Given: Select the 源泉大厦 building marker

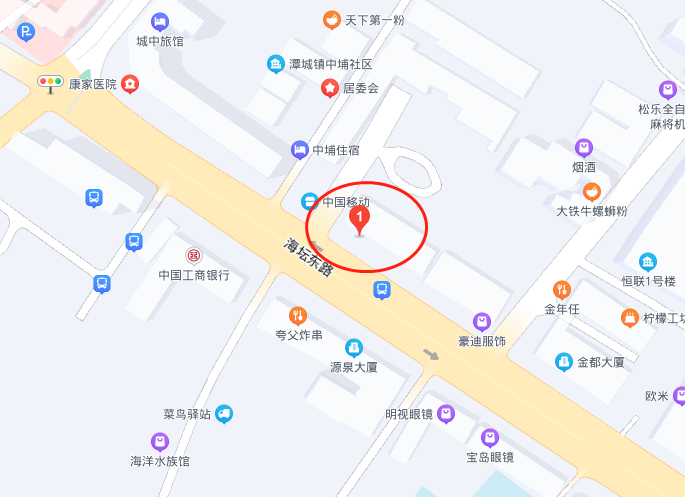Looking at the screenshot, I should [x=353, y=348].
